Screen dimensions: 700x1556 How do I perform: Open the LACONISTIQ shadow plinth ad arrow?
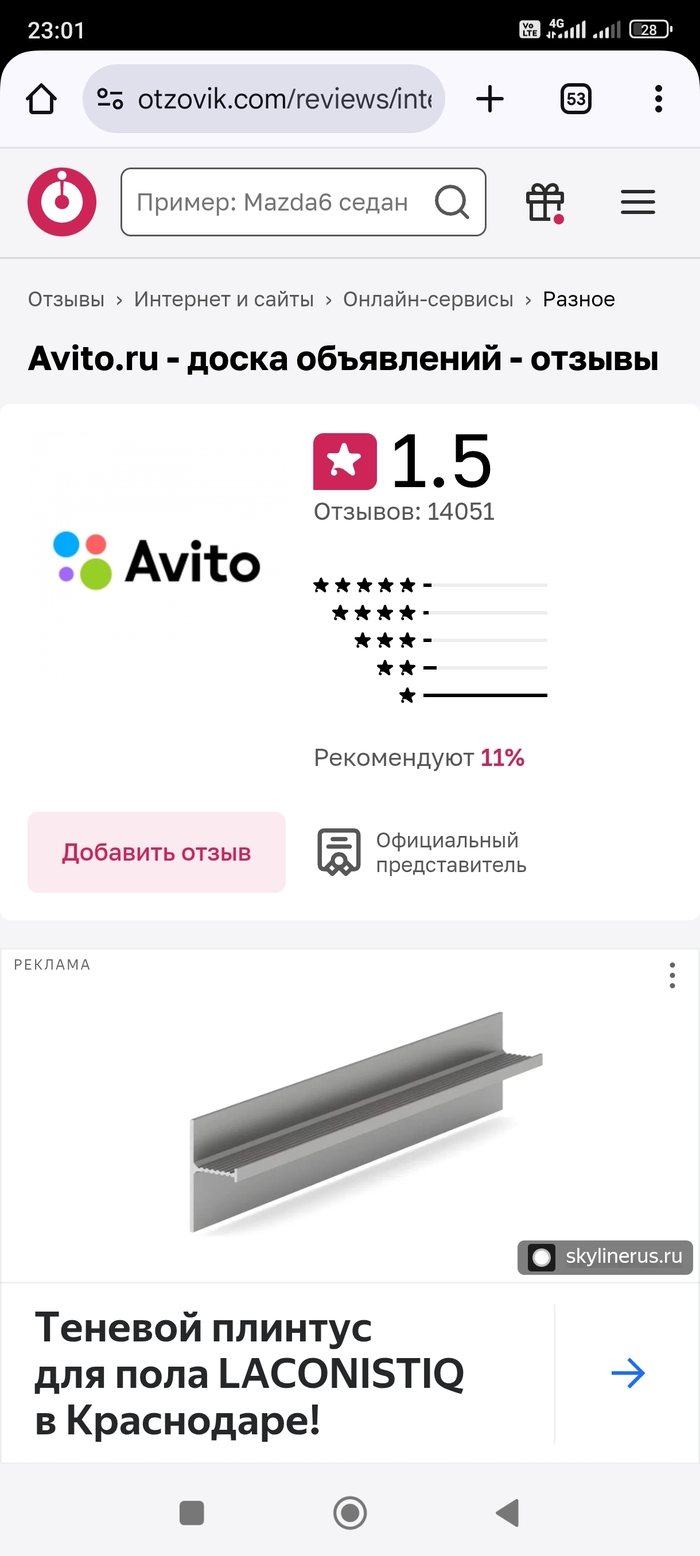click(x=628, y=1374)
